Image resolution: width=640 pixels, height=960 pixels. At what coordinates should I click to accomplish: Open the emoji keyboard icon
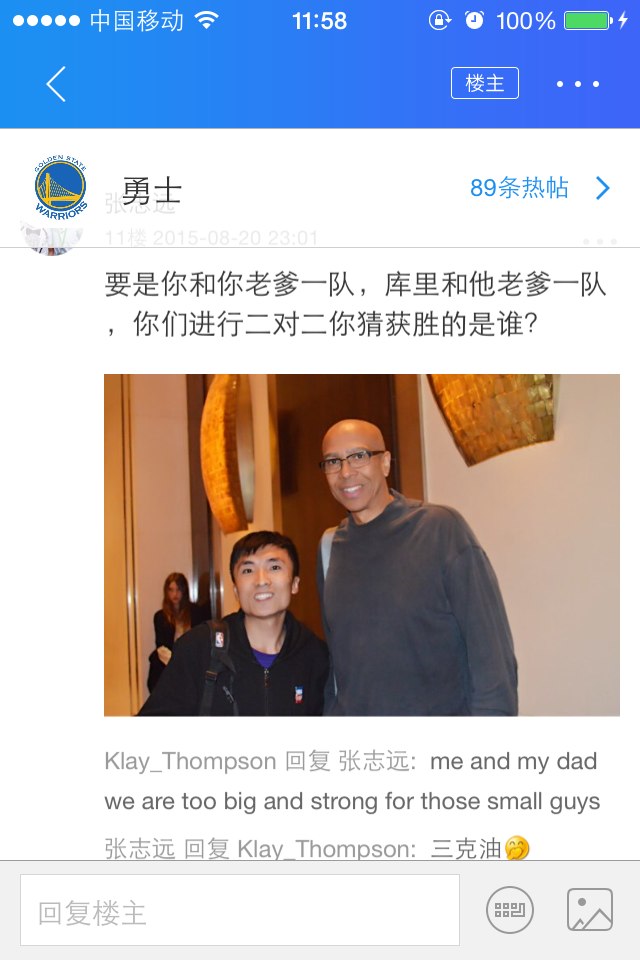pos(510,910)
